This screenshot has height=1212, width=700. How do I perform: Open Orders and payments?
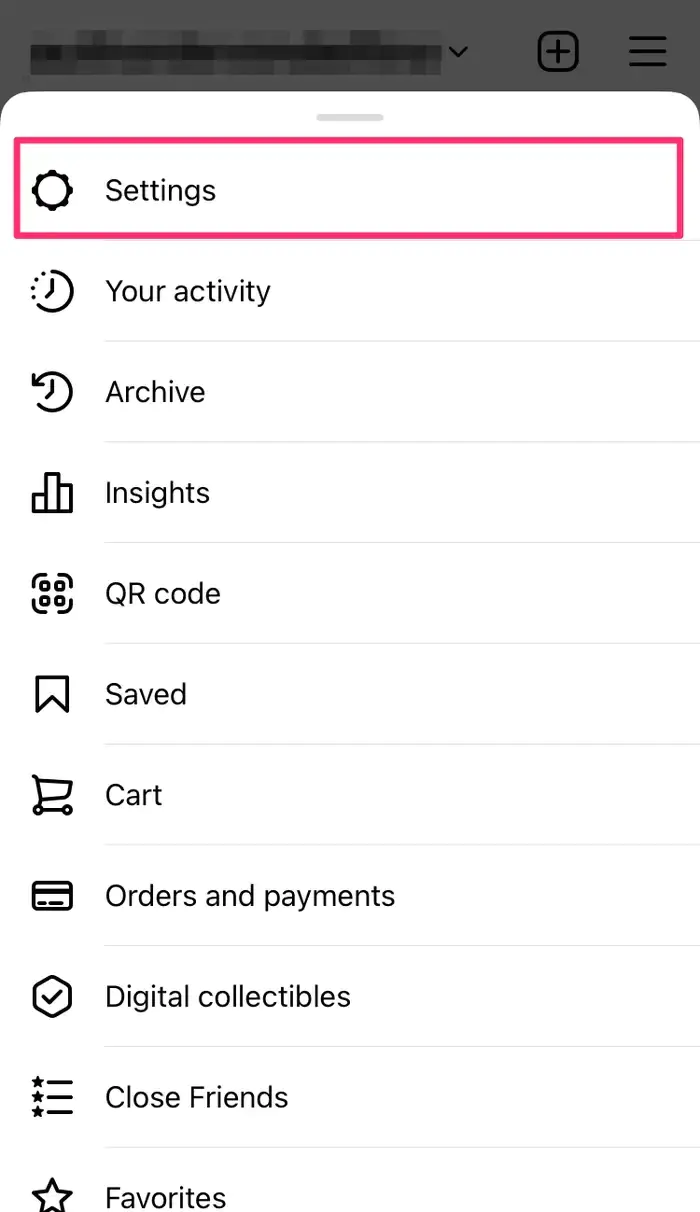click(x=250, y=896)
